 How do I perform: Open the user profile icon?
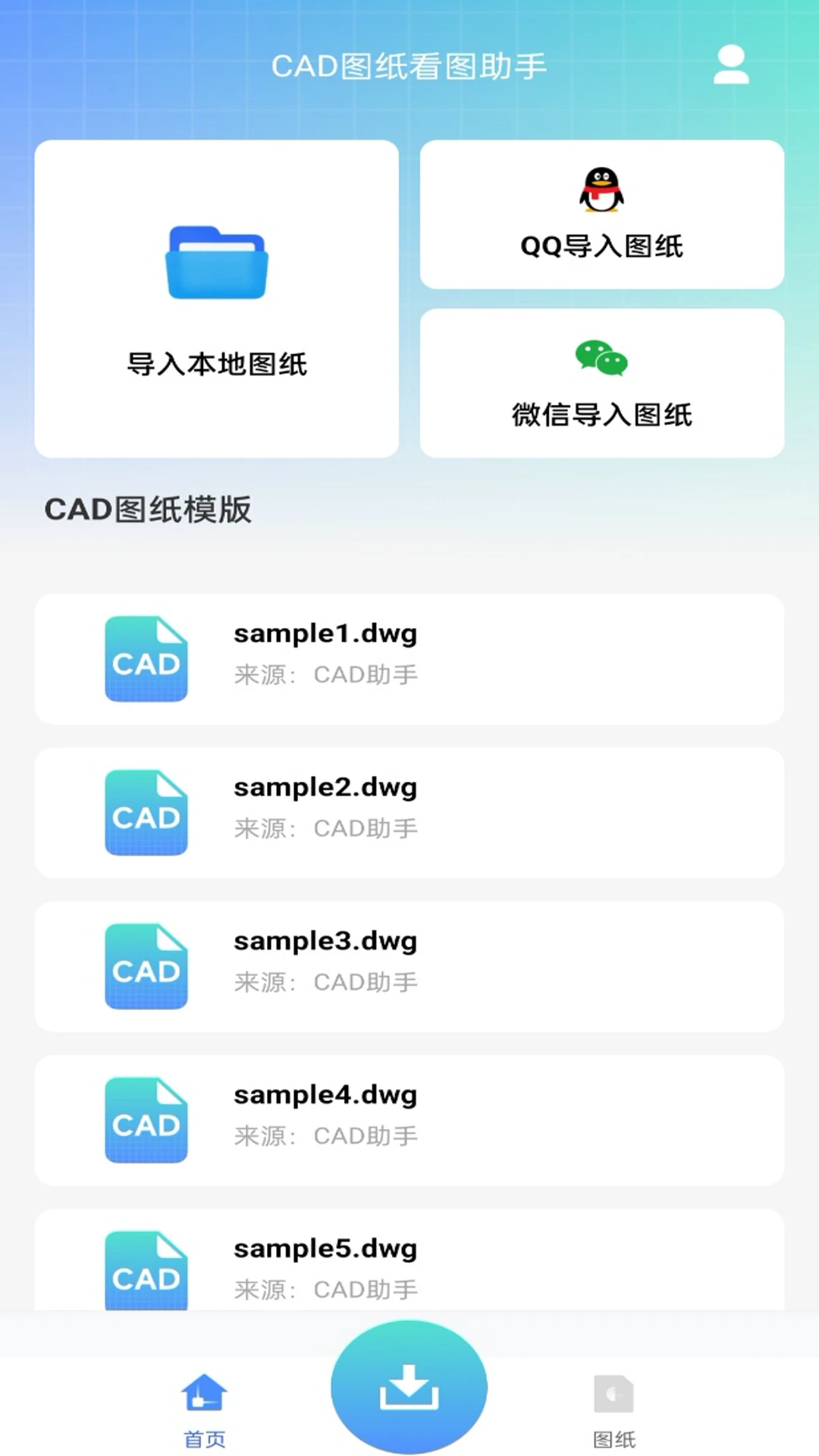[x=731, y=65]
